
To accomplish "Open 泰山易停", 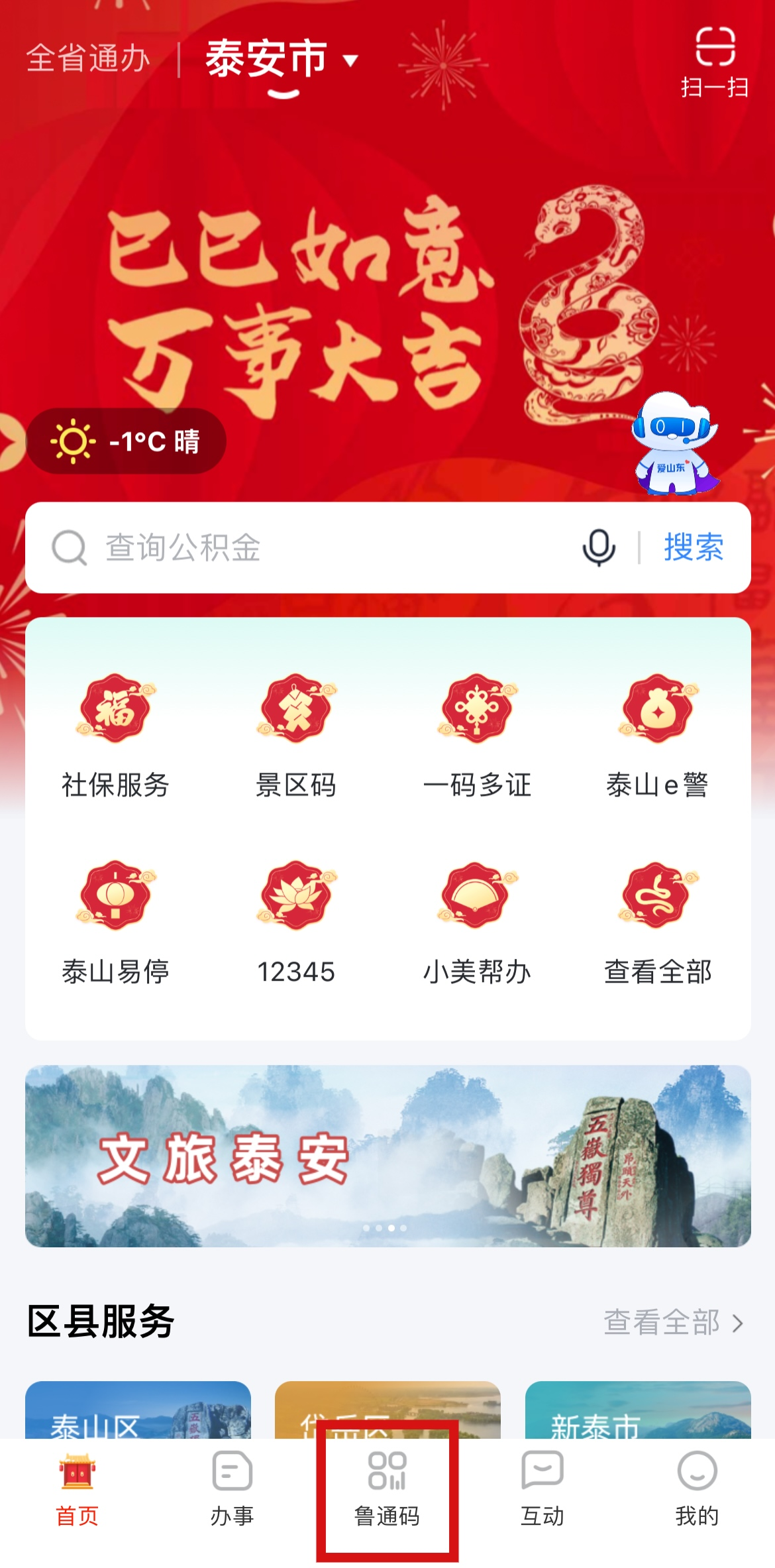I will tap(116, 923).
